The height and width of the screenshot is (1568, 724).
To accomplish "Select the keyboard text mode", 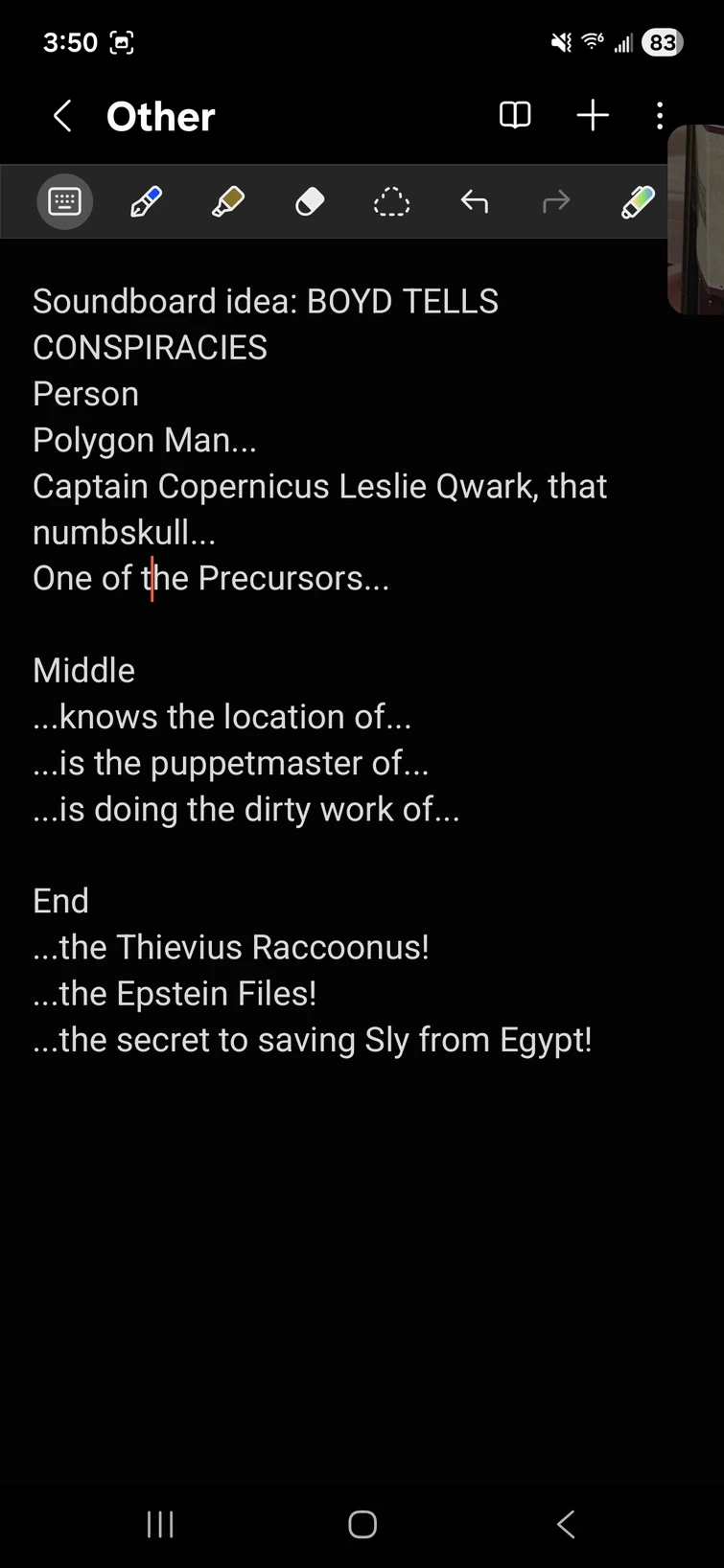I will pos(64,202).
